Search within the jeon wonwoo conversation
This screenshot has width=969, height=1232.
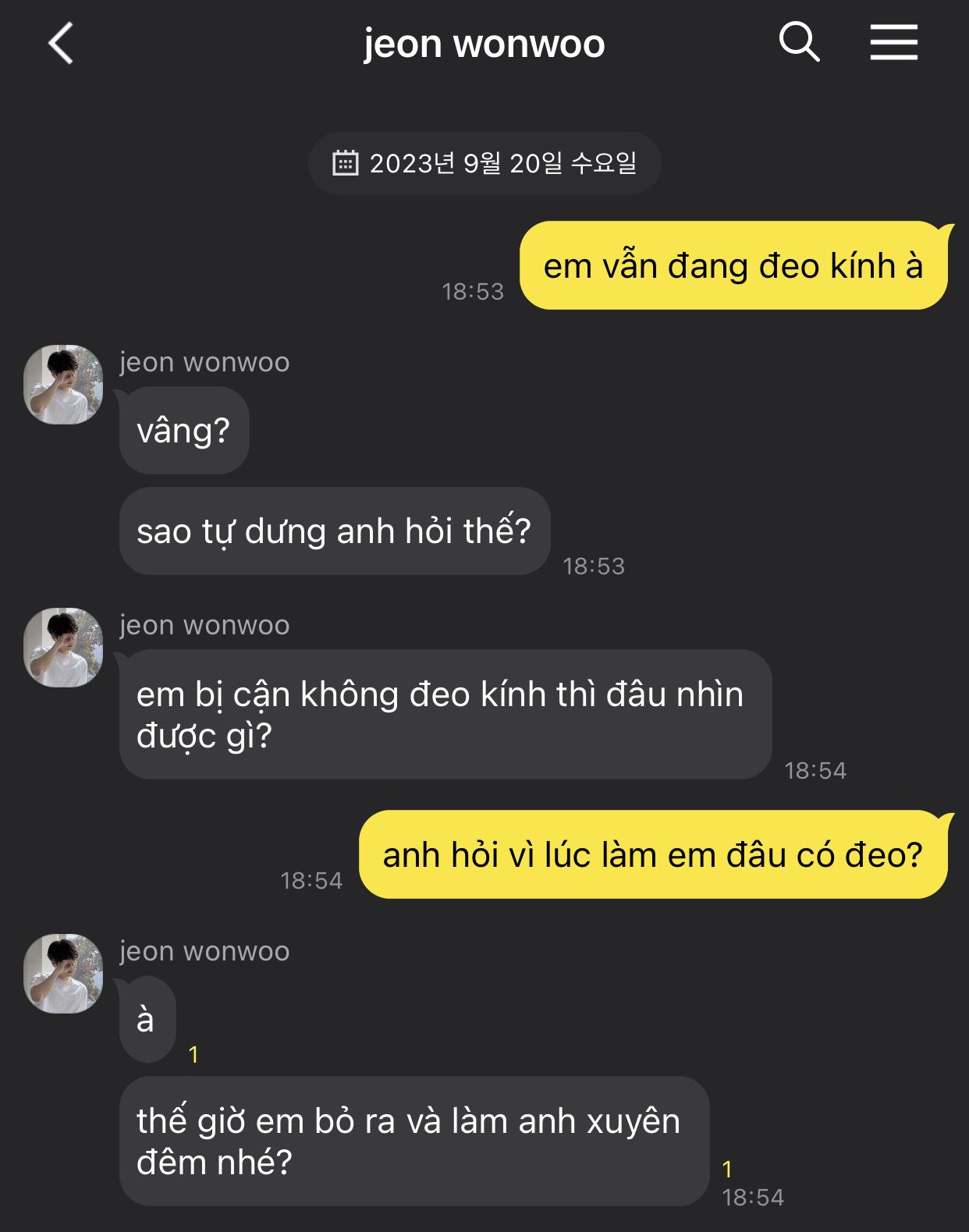[799, 42]
